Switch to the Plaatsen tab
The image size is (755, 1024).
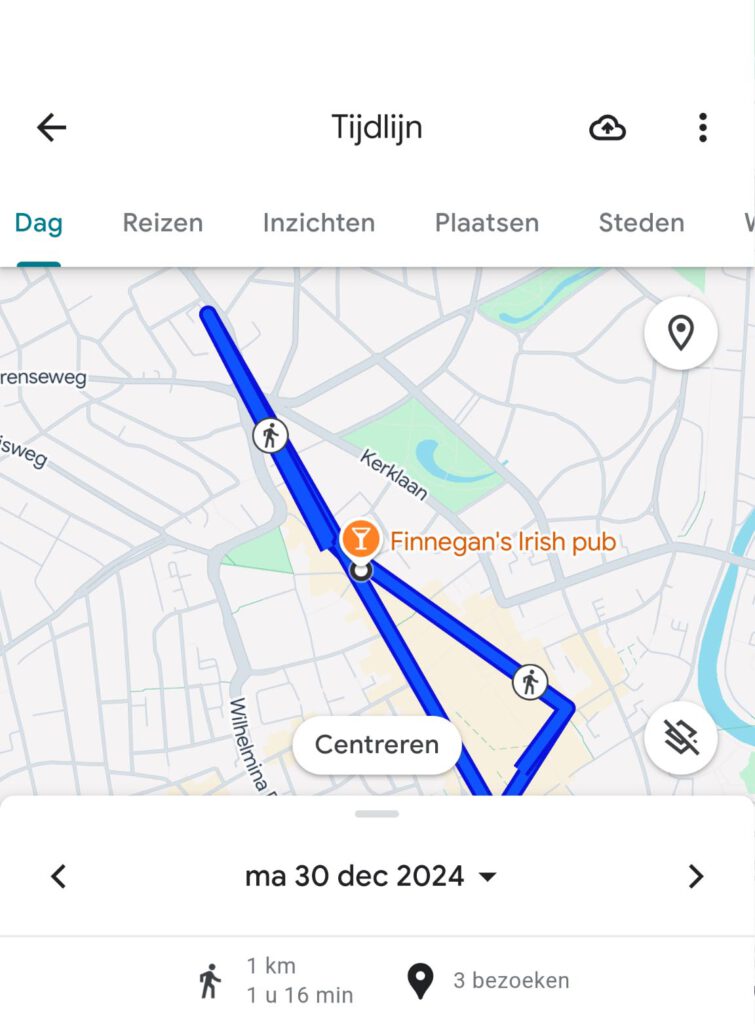coord(486,223)
